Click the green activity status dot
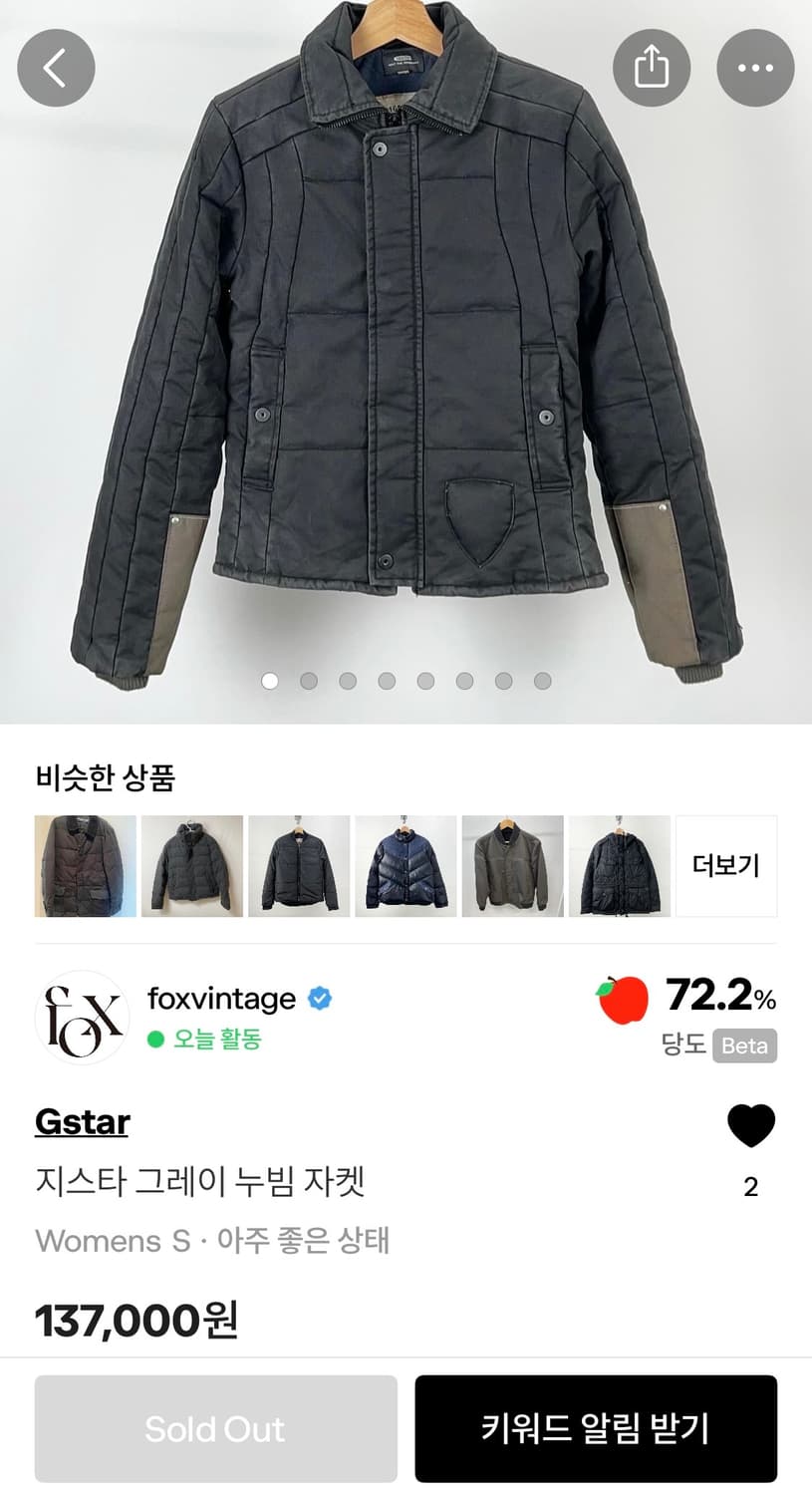 (155, 1037)
